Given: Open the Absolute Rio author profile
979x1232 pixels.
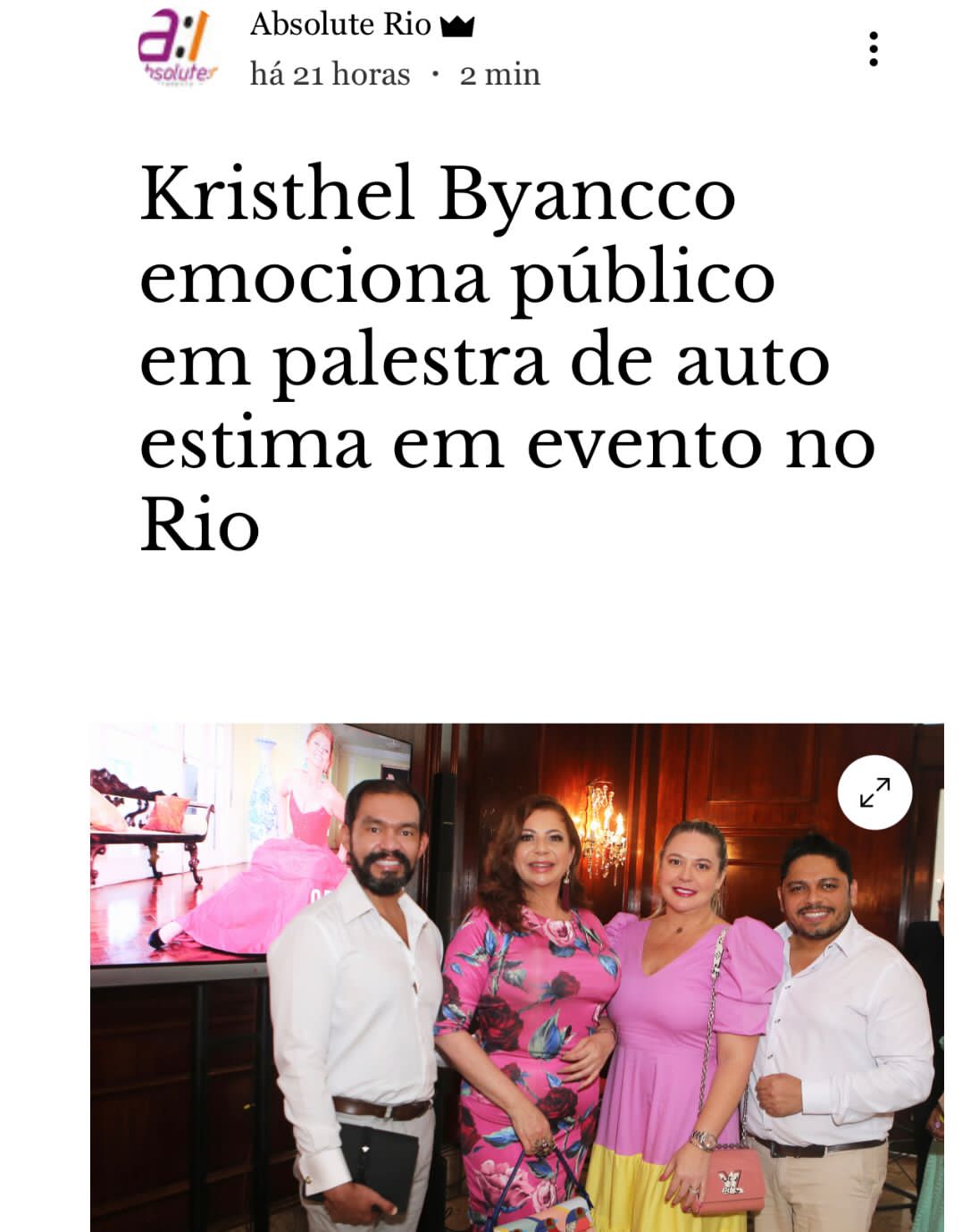Looking at the screenshot, I should point(340,24).
